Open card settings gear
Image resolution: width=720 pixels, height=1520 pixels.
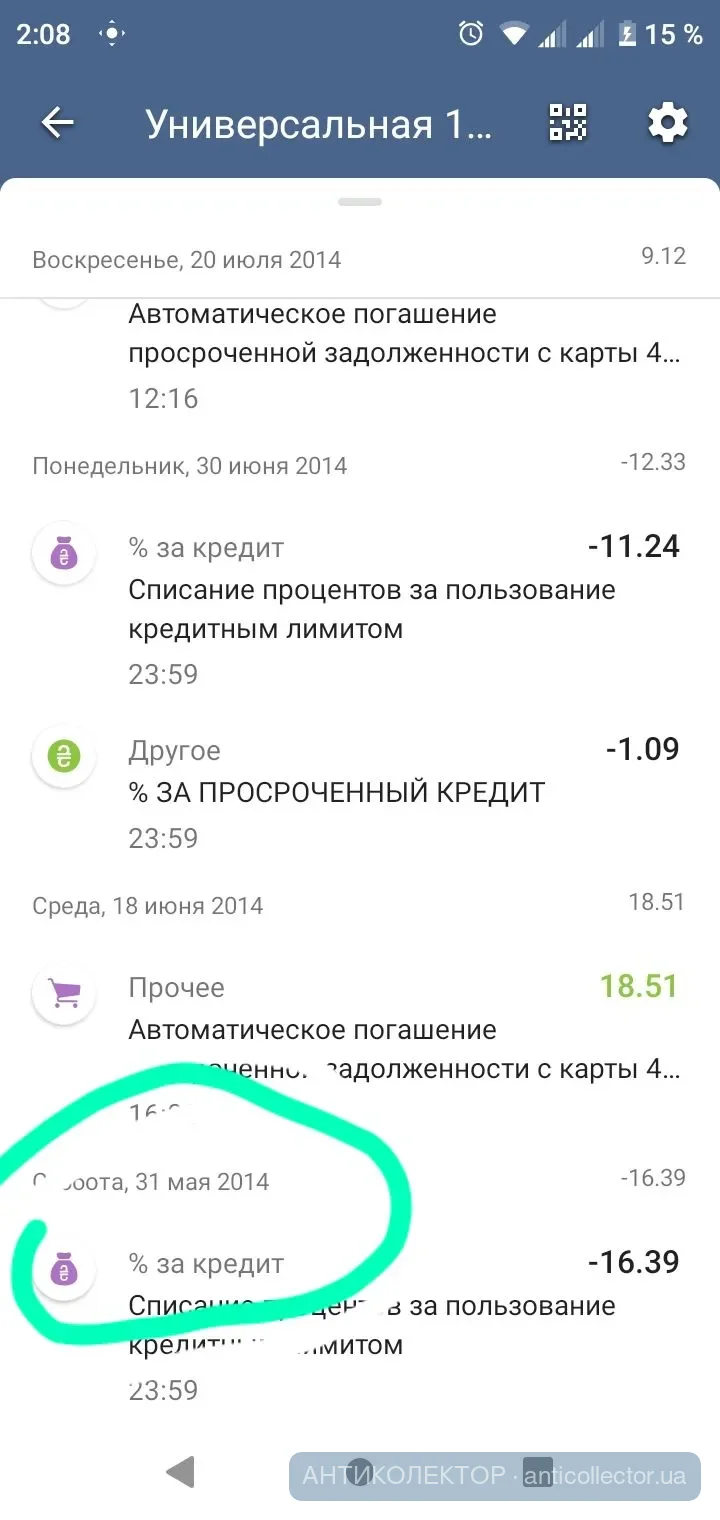tap(667, 123)
